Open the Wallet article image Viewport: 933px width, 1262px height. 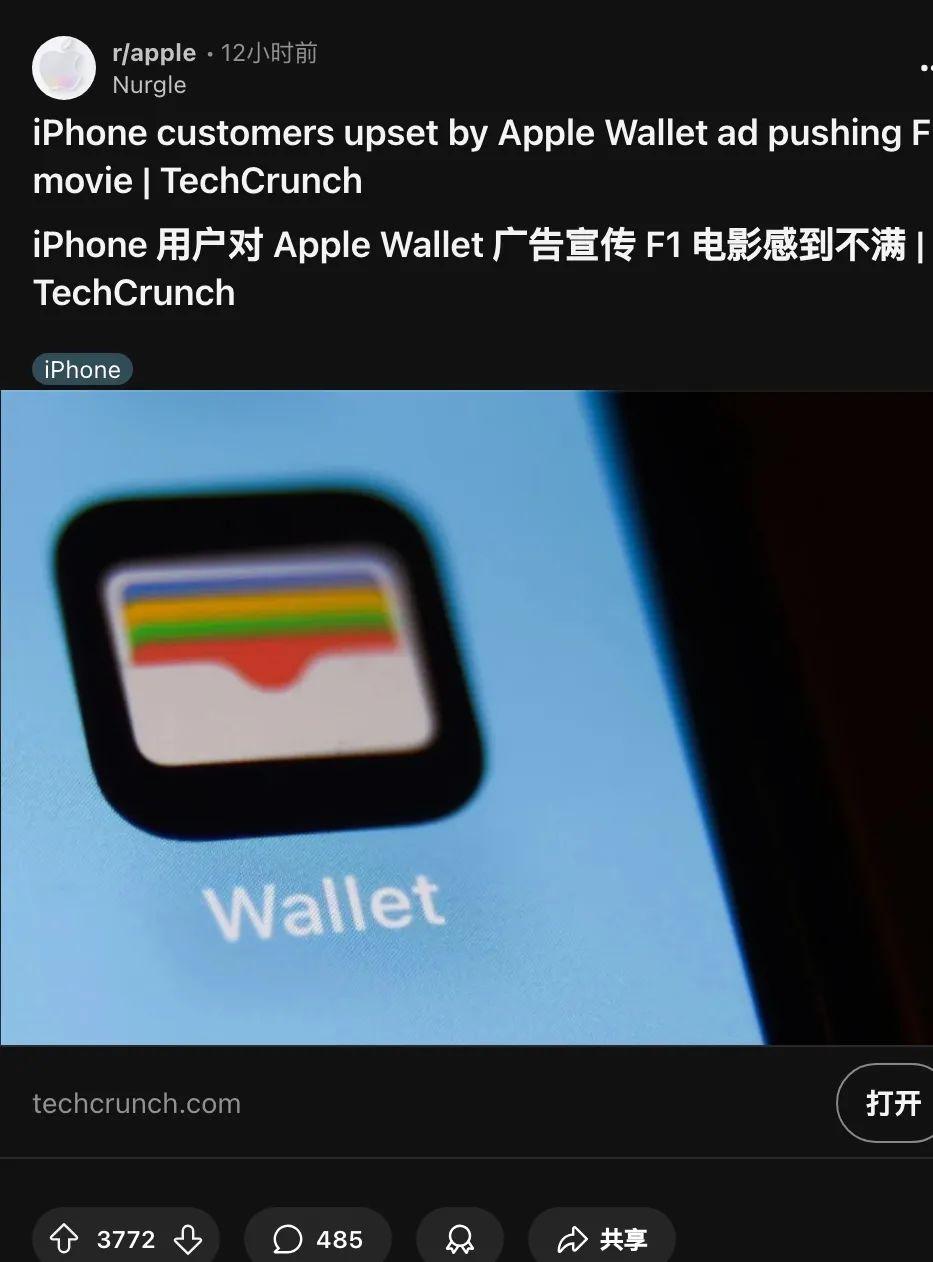pos(466,717)
